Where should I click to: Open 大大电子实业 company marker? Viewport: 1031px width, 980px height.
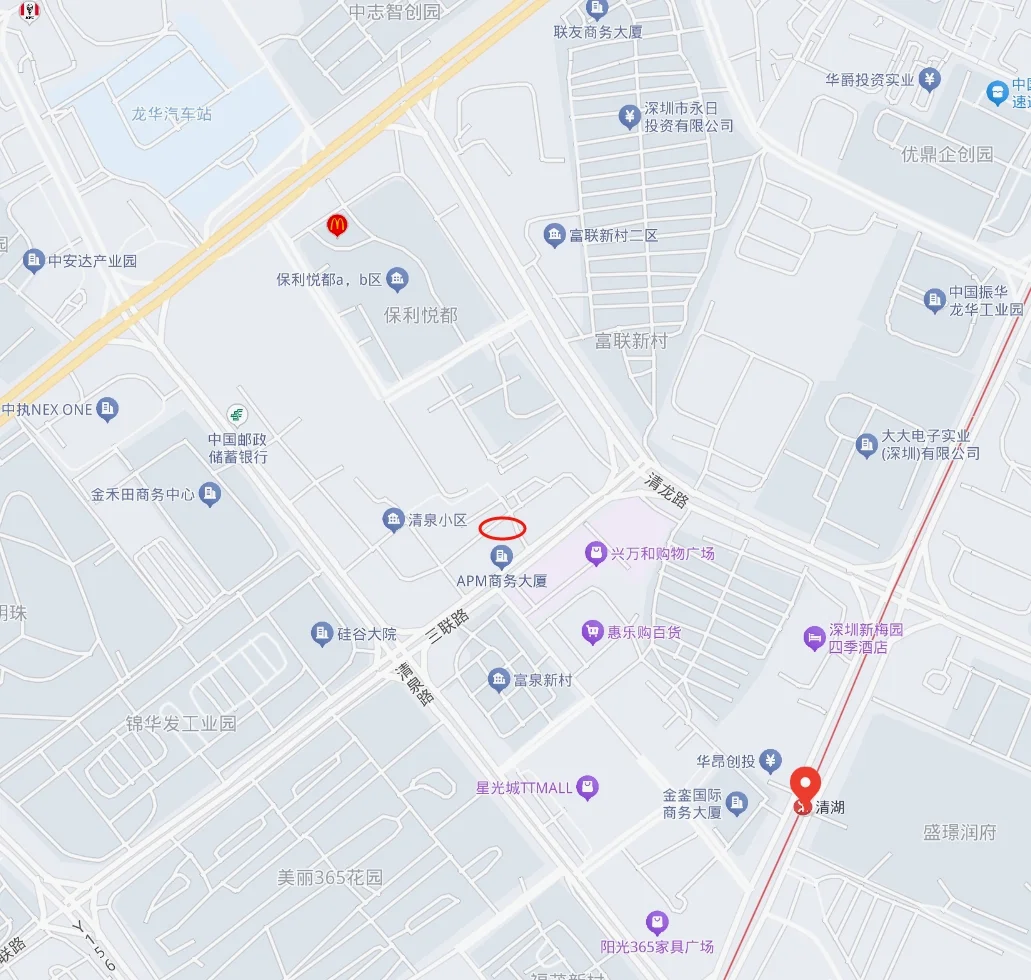(866, 445)
